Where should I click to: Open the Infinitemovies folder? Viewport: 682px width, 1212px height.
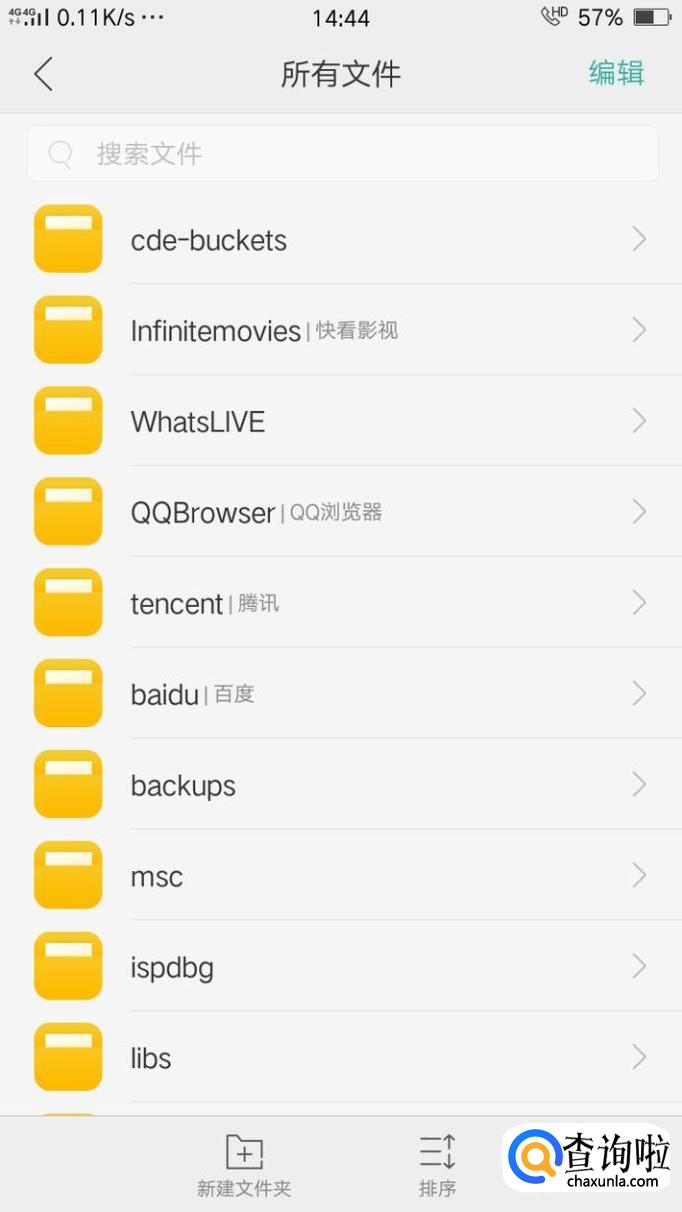(x=340, y=331)
